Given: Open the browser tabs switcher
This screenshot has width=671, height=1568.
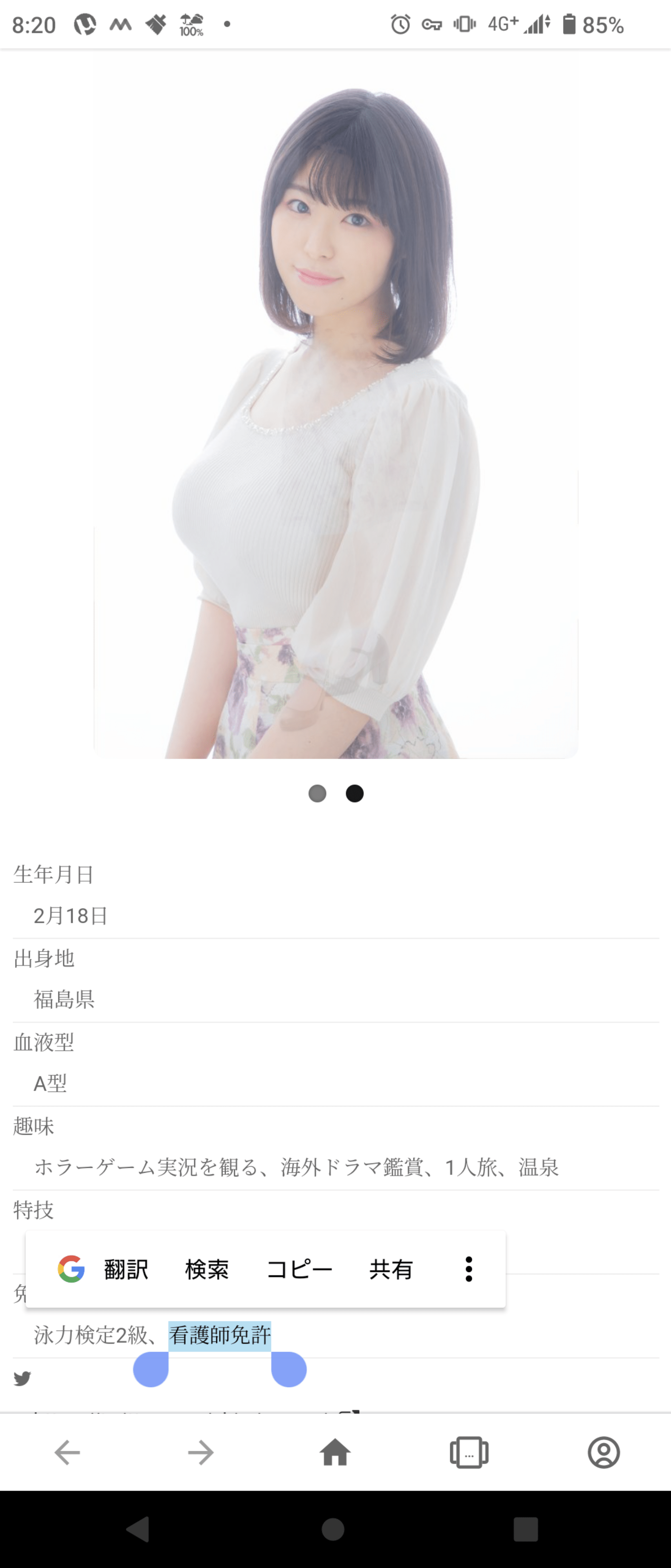Looking at the screenshot, I should click(x=469, y=1453).
